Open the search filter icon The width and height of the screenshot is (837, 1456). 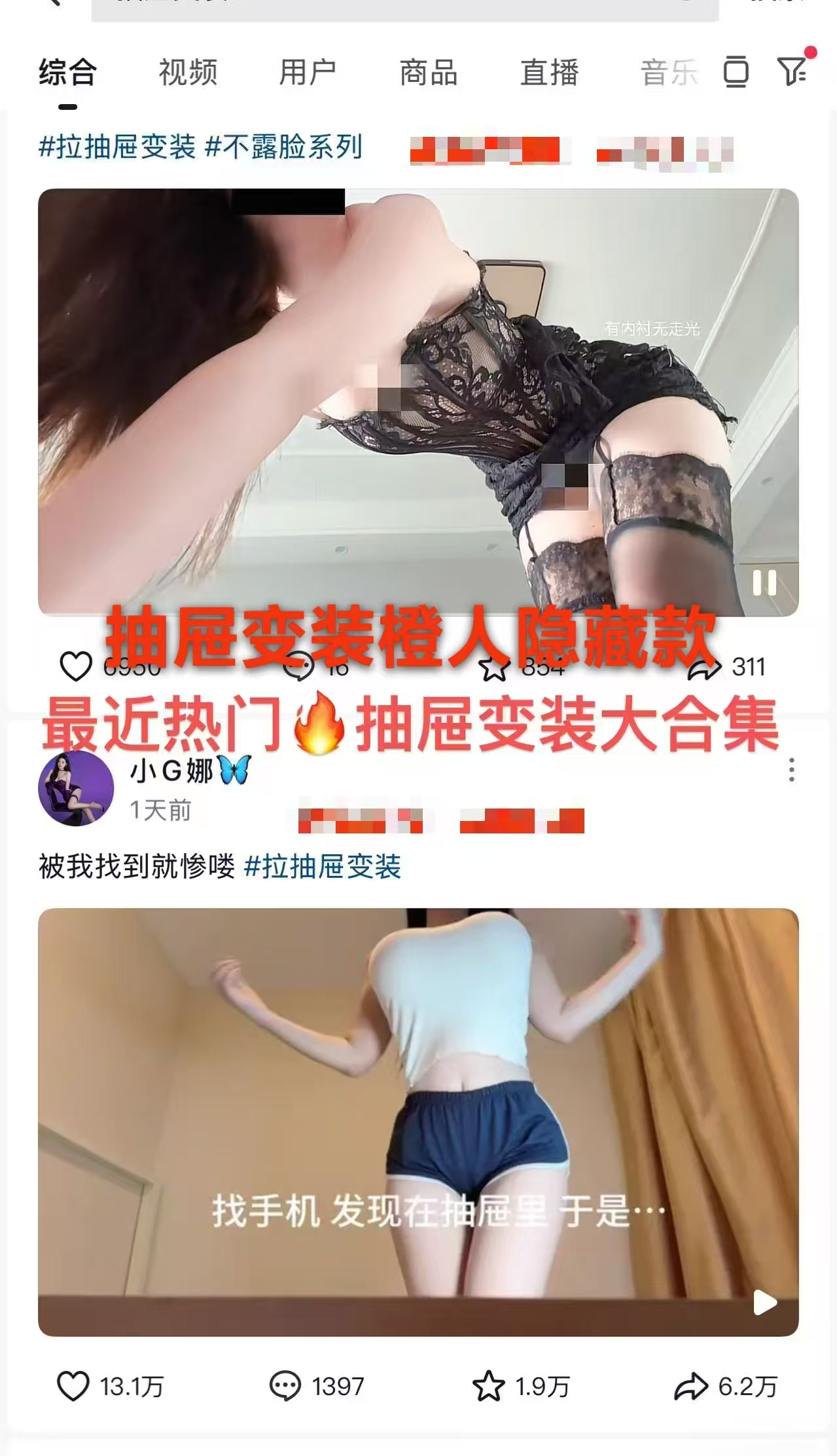[792, 71]
